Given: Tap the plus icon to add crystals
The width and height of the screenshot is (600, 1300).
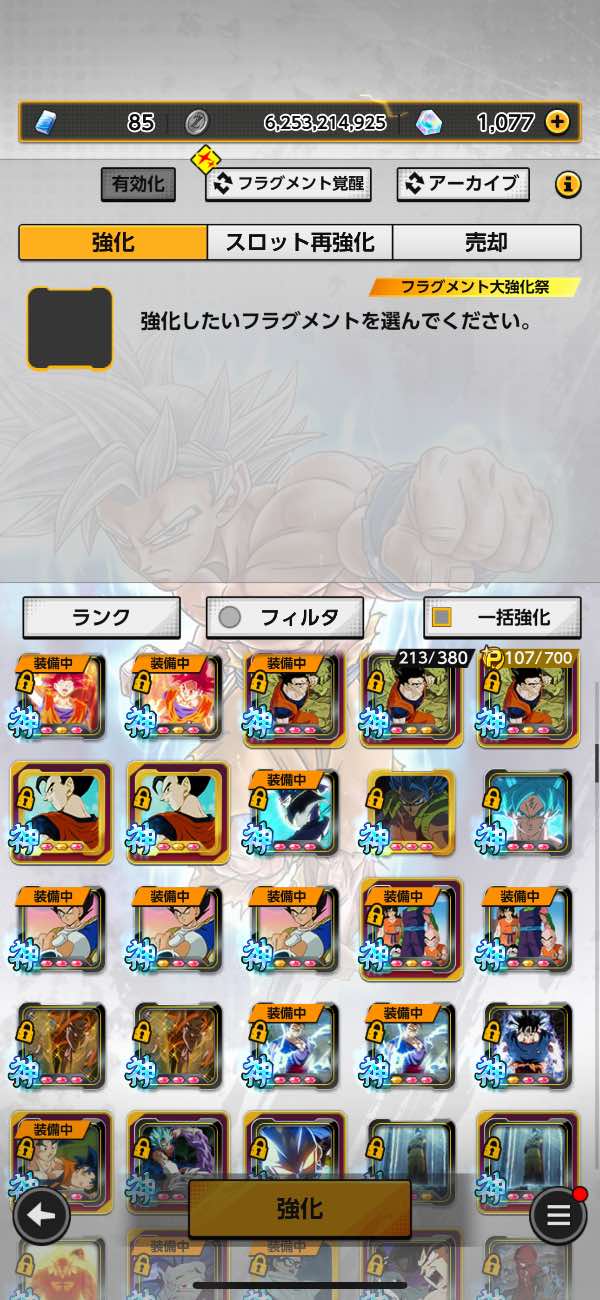Looking at the screenshot, I should point(557,123).
